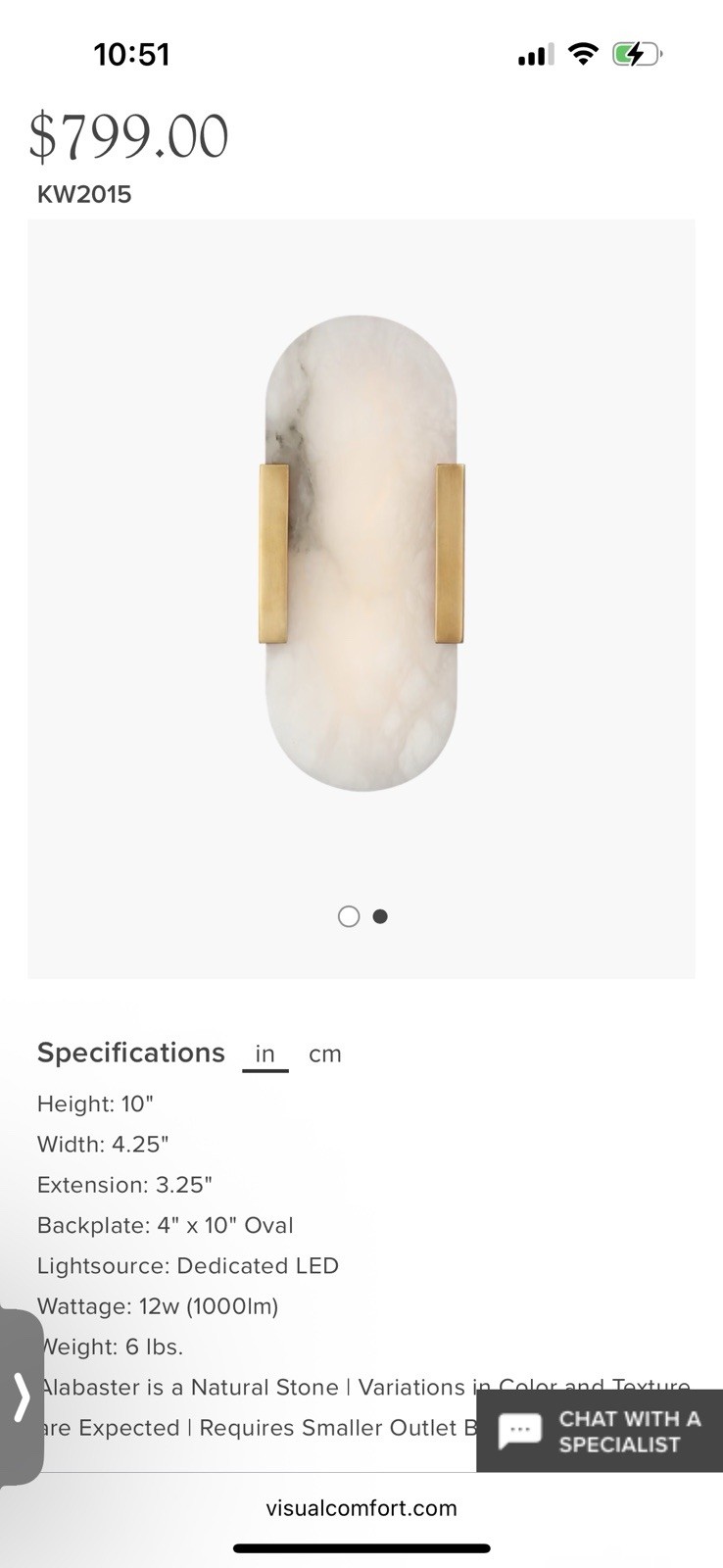The width and height of the screenshot is (723, 1568).
Task: Select the in units tab
Action: click(265, 1054)
